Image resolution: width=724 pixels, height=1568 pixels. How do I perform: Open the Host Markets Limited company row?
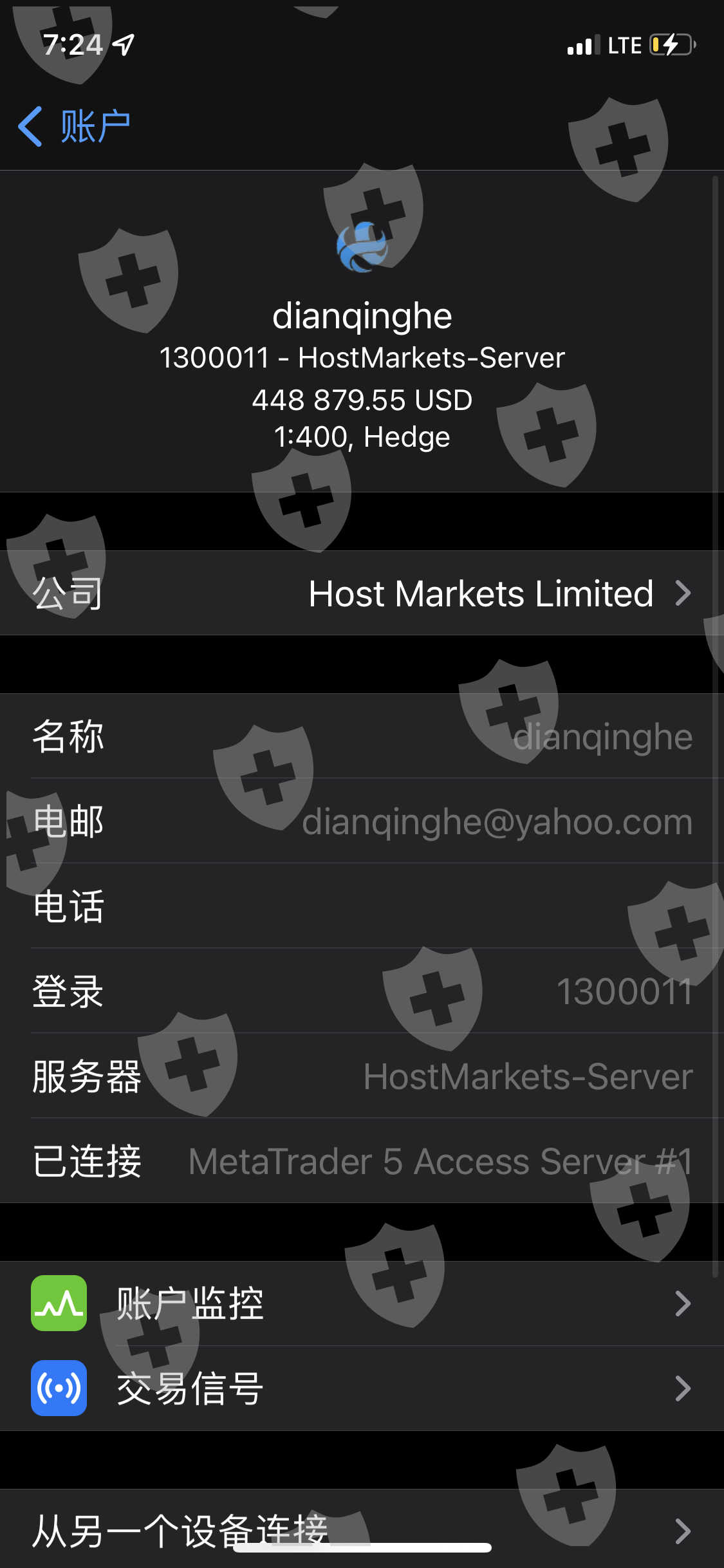(x=362, y=593)
